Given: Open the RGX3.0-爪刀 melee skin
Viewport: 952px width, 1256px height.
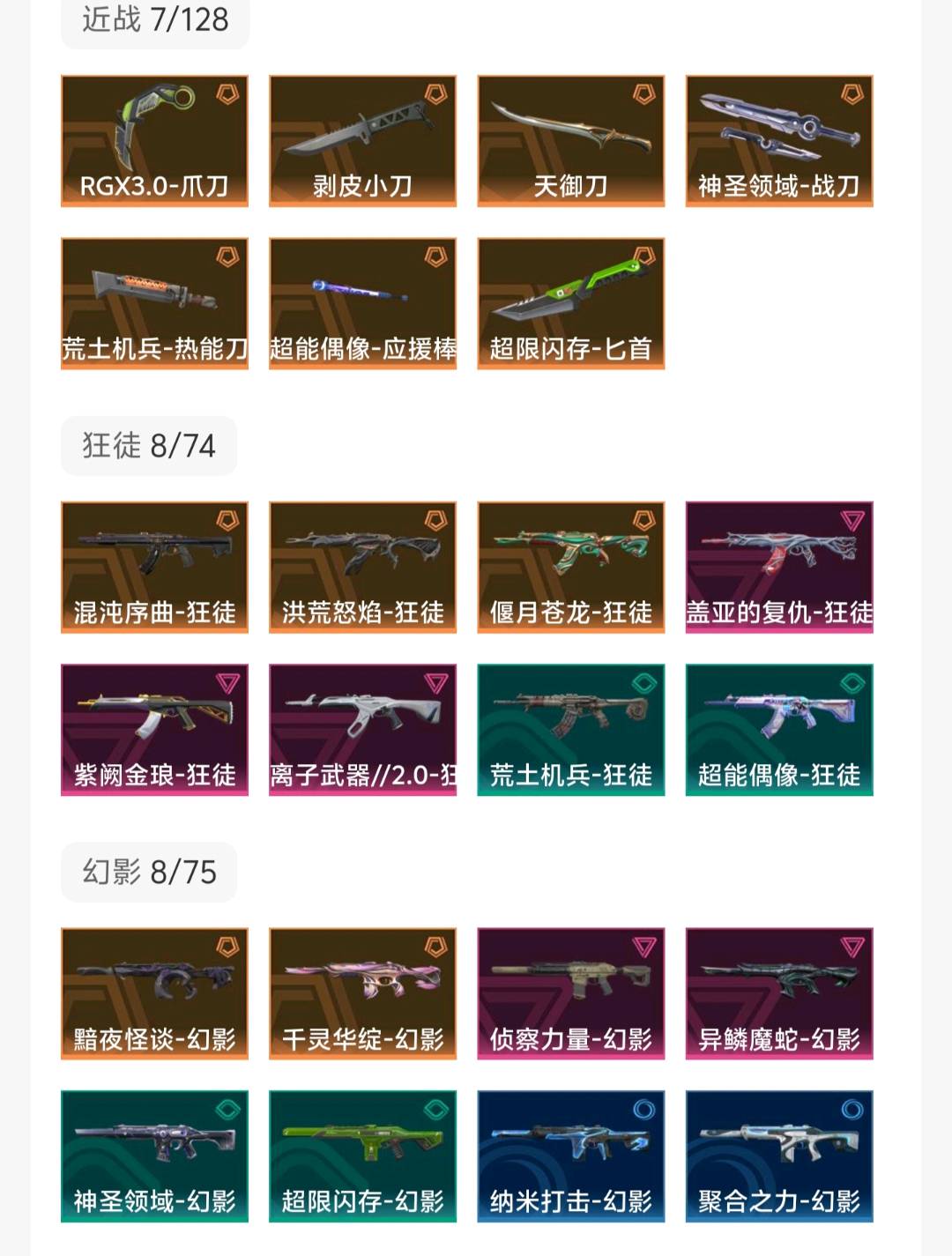Looking at the screenshot, I should (x=154, y=141).
